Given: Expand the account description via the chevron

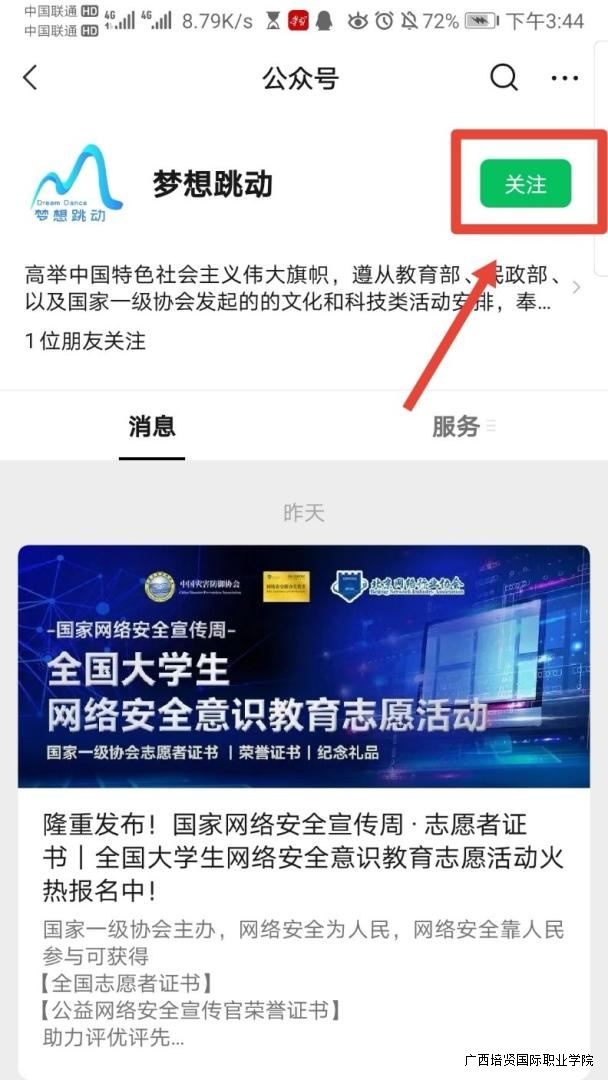Looking at the screenshot, I should tap(577, 288).
